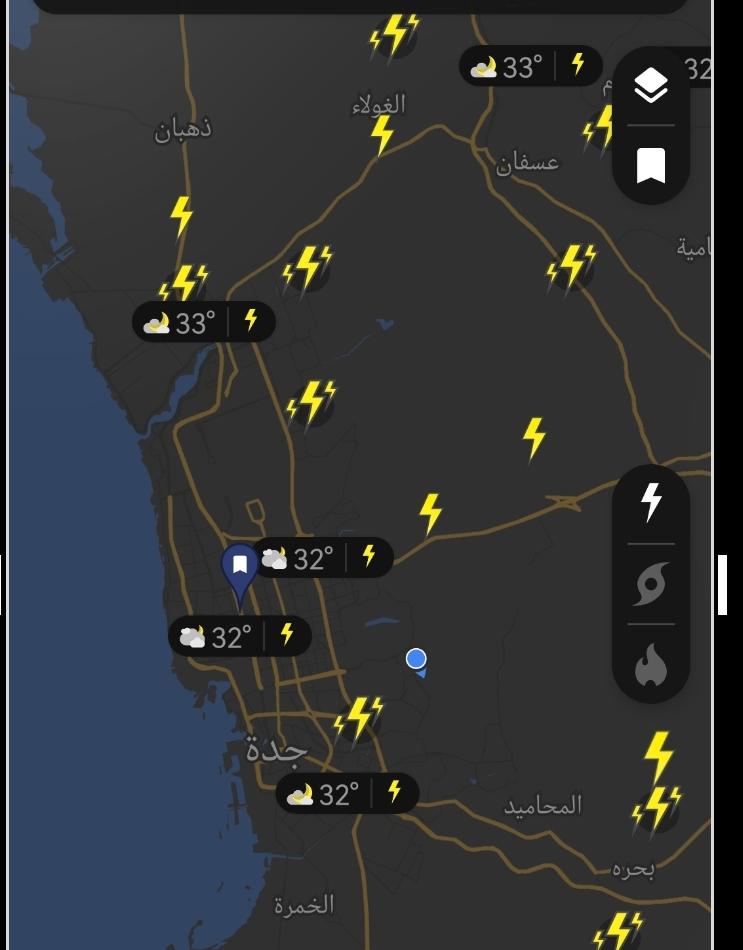The height and width of the screenshot is (950, 743).
Task: Open the map layers selector
Action: (x=651, y=86)
